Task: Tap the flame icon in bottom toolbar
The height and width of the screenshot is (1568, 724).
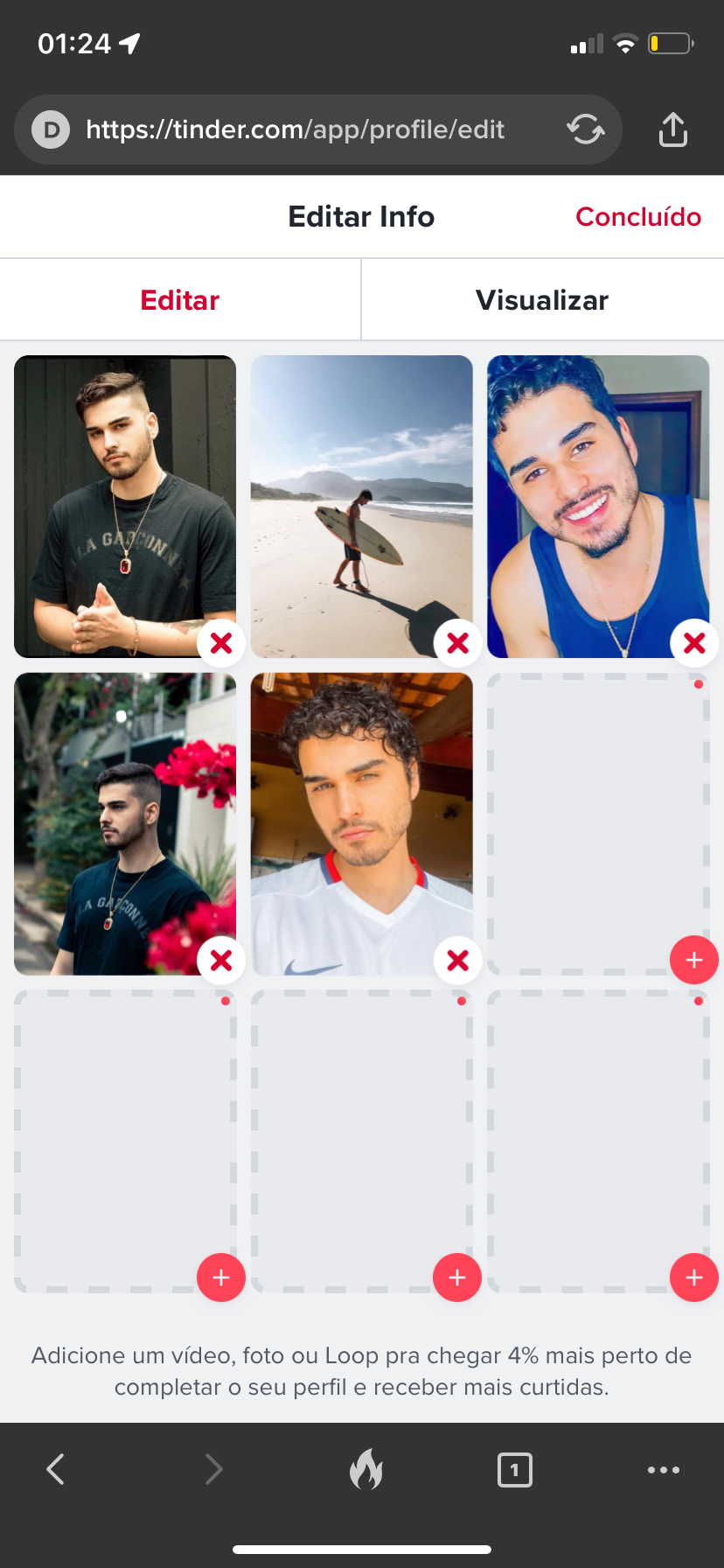Action: click(365, 1469)
